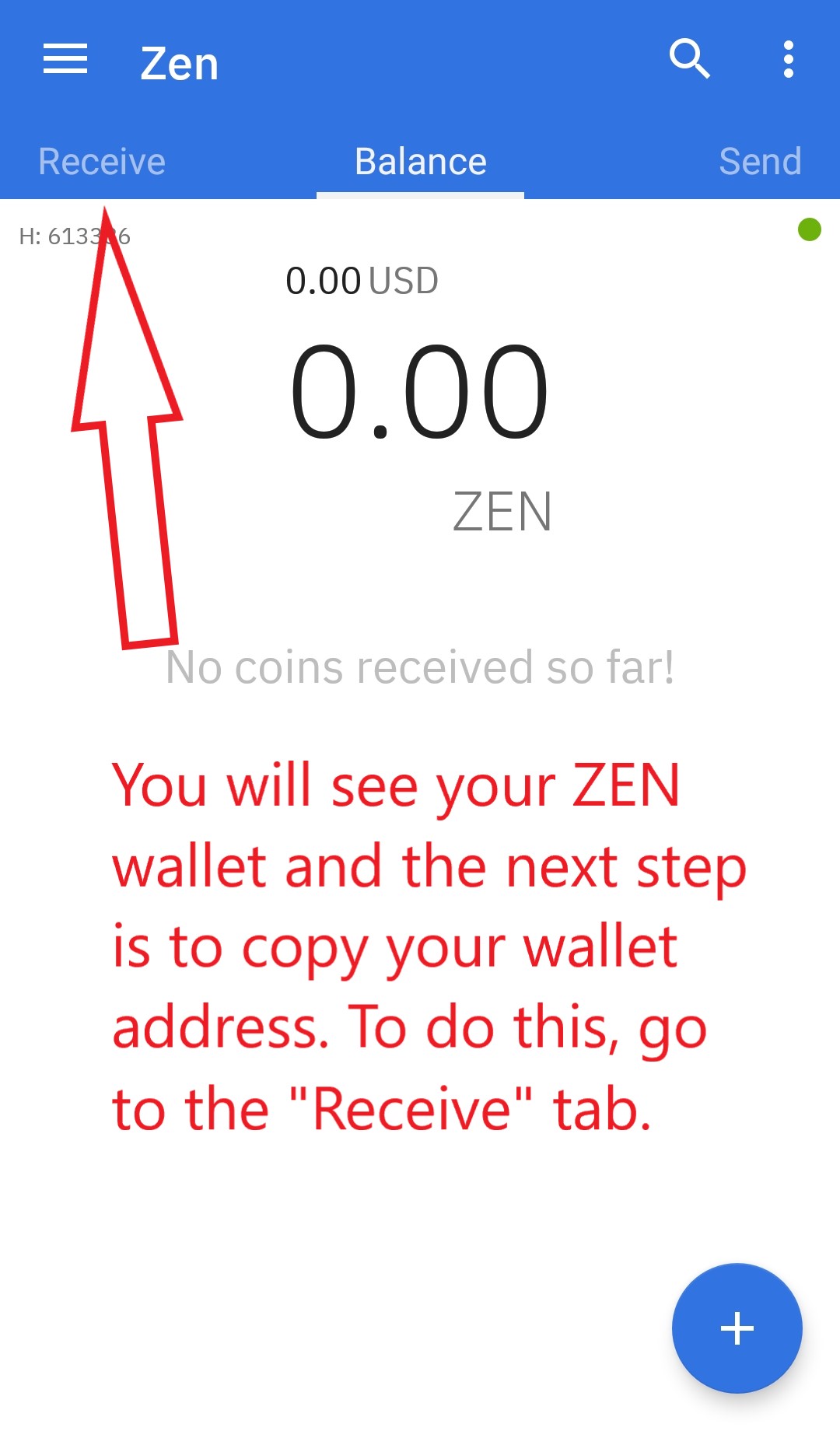Open the search magnifier icon

689,60
